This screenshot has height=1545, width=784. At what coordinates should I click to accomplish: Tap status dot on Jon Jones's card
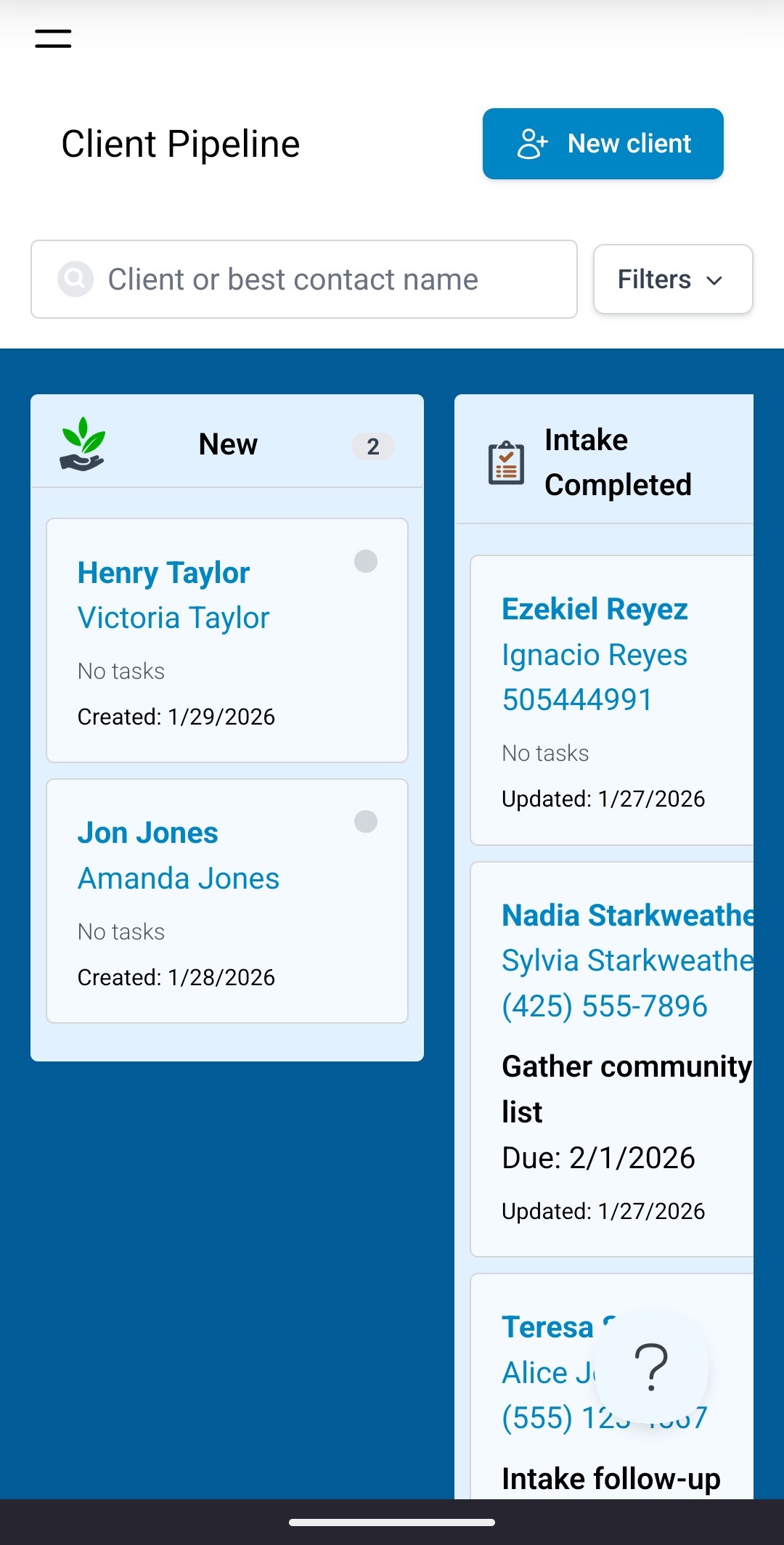click(x=365, y=822)
